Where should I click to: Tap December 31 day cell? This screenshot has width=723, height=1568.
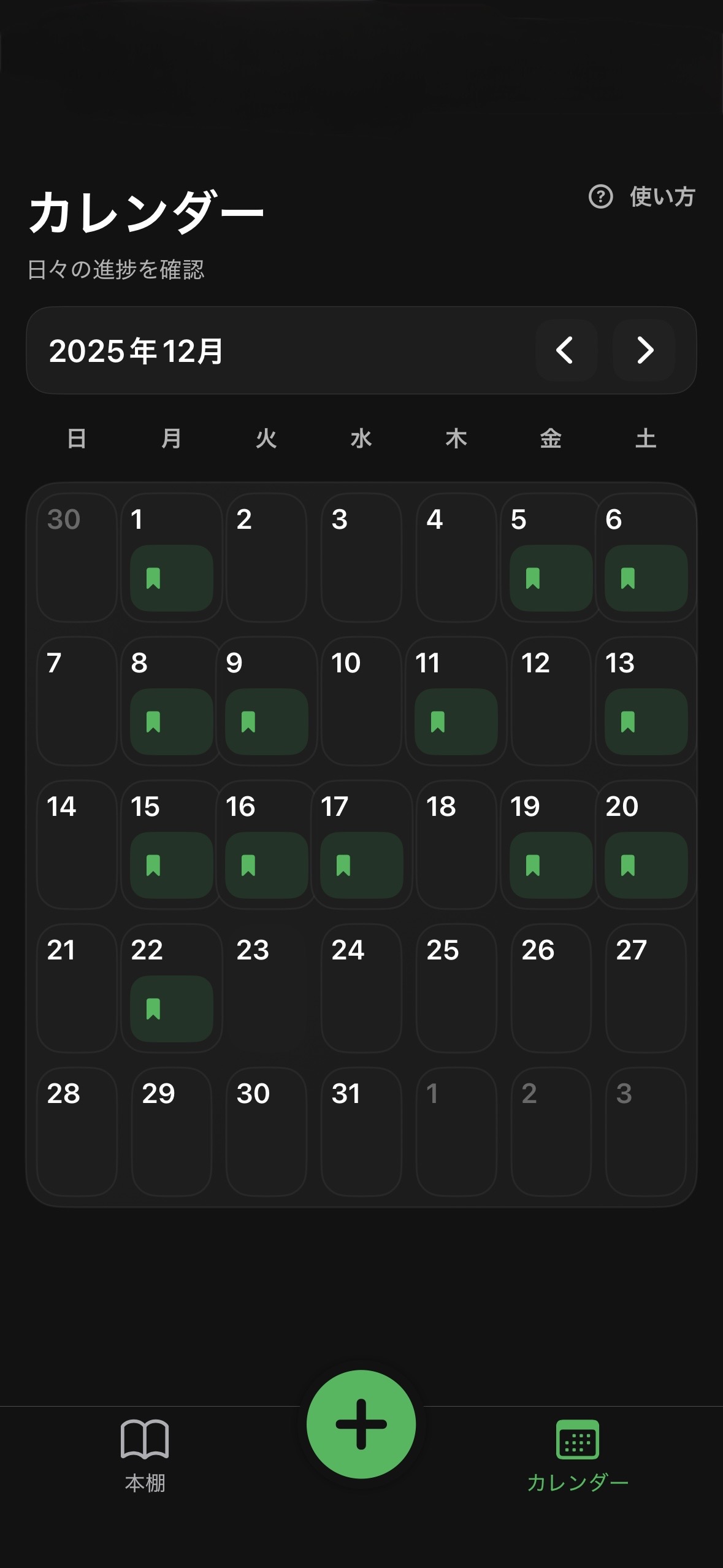[361, 1131]
